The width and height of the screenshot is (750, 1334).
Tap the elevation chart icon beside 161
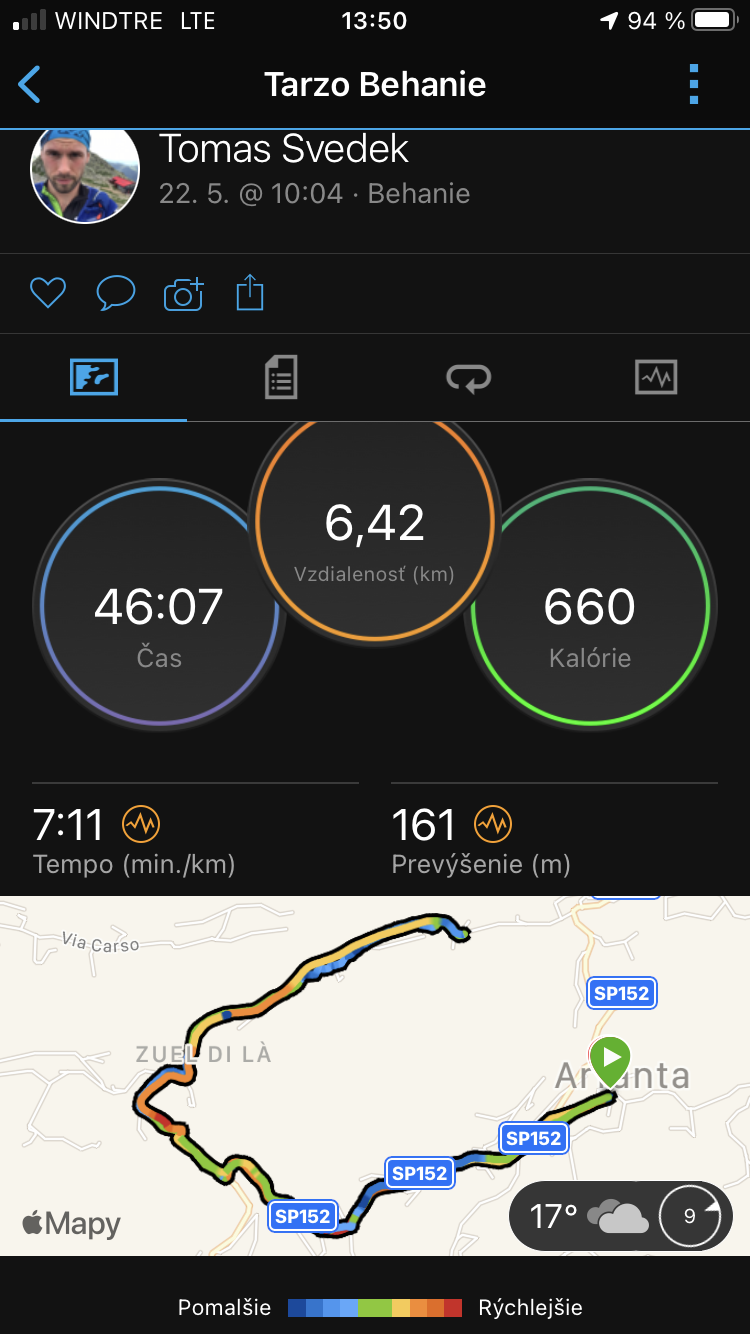493,825
